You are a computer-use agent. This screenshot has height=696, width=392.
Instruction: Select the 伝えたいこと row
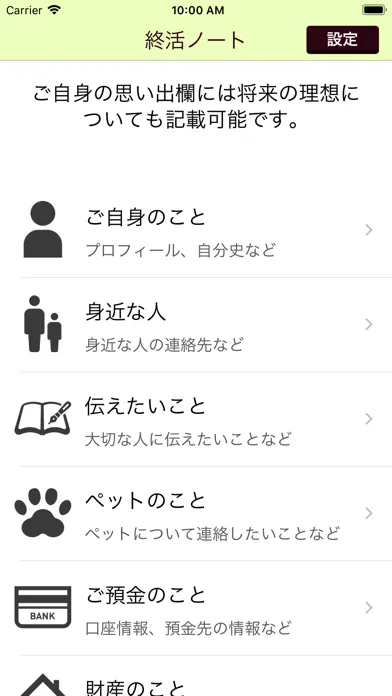tap(196, 419)
